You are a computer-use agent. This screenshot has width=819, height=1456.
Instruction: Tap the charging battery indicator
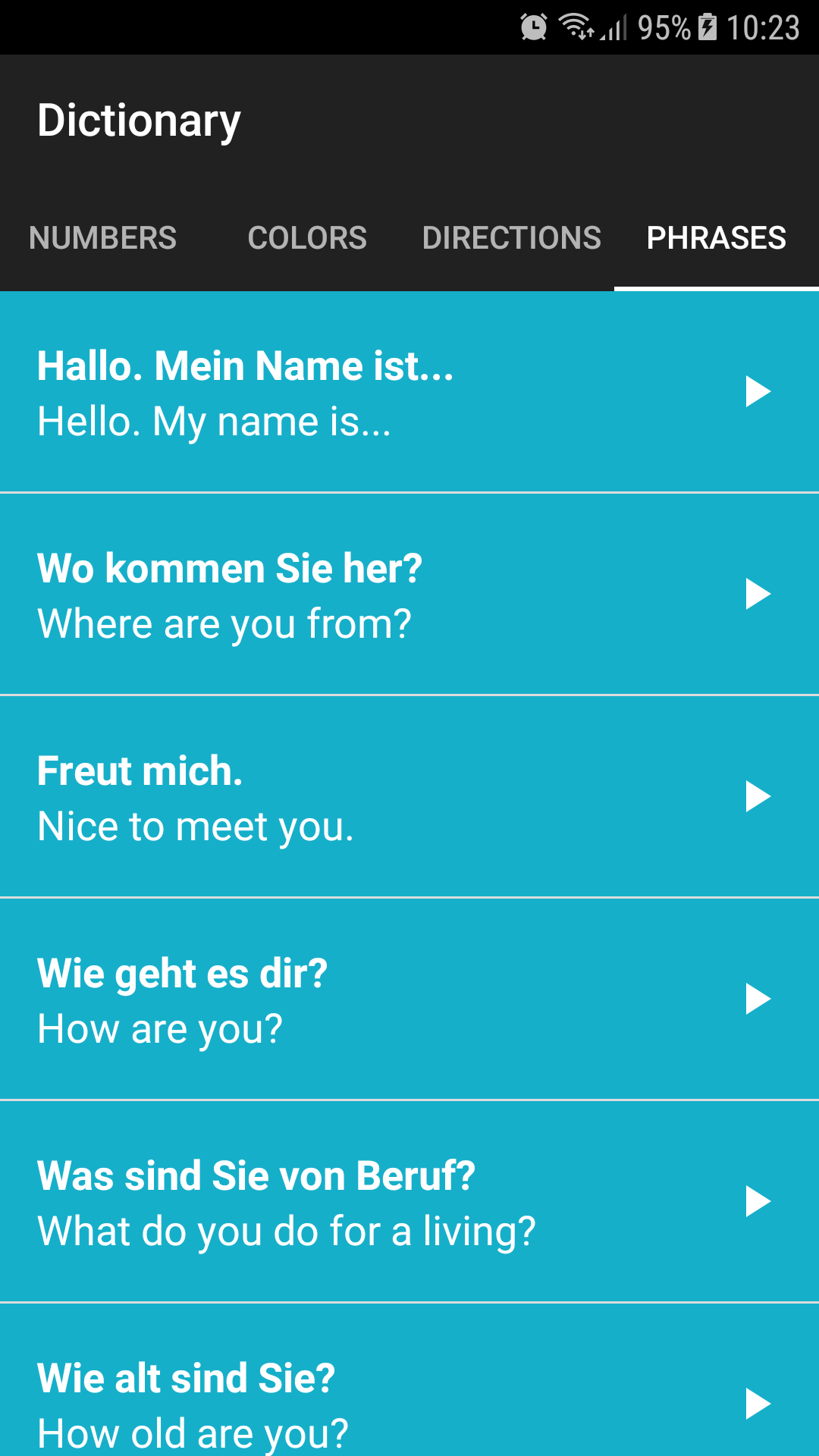[x=705, y=26]
